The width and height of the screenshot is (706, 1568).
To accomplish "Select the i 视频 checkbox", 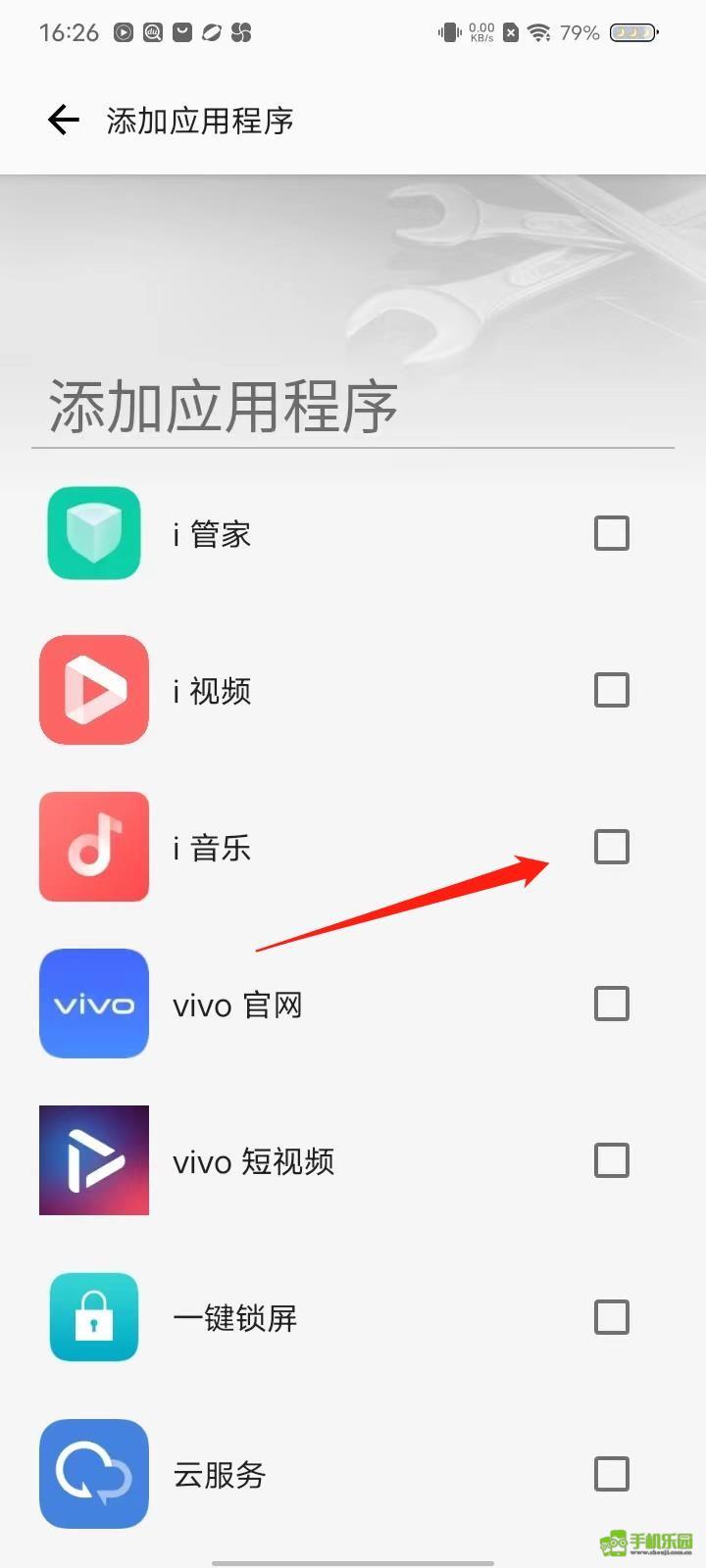I will [612, 691].
